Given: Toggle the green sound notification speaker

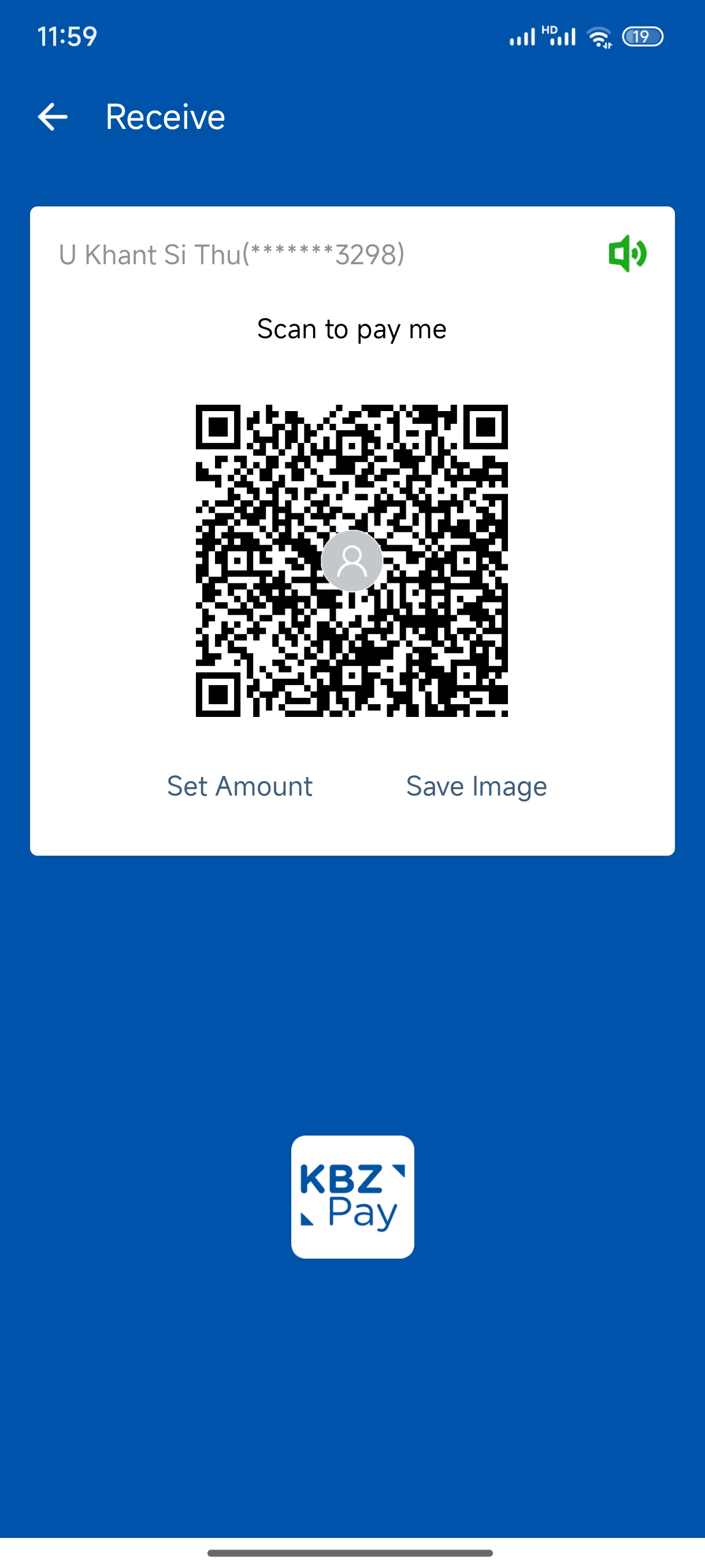Looking at the screenshot, I should (x=627, y=253).
